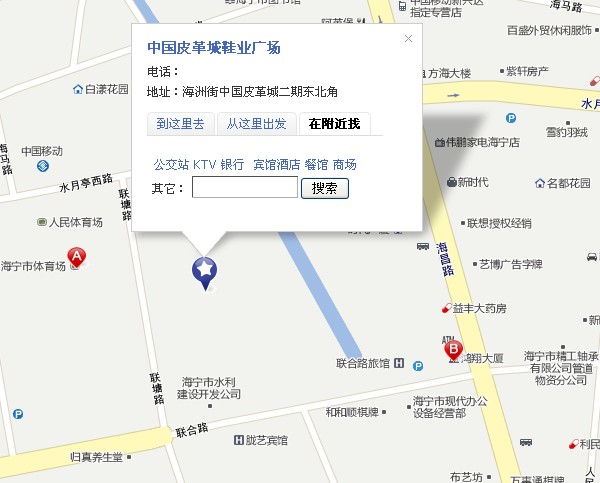Show nearby 商场
This screenshot has height=483, width=600.
click(344, 164)
